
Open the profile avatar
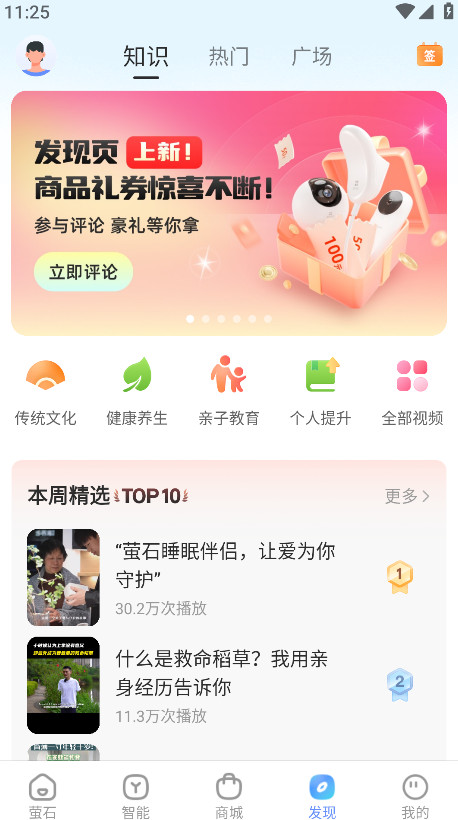pyautogui.click(x=36, y=55)
